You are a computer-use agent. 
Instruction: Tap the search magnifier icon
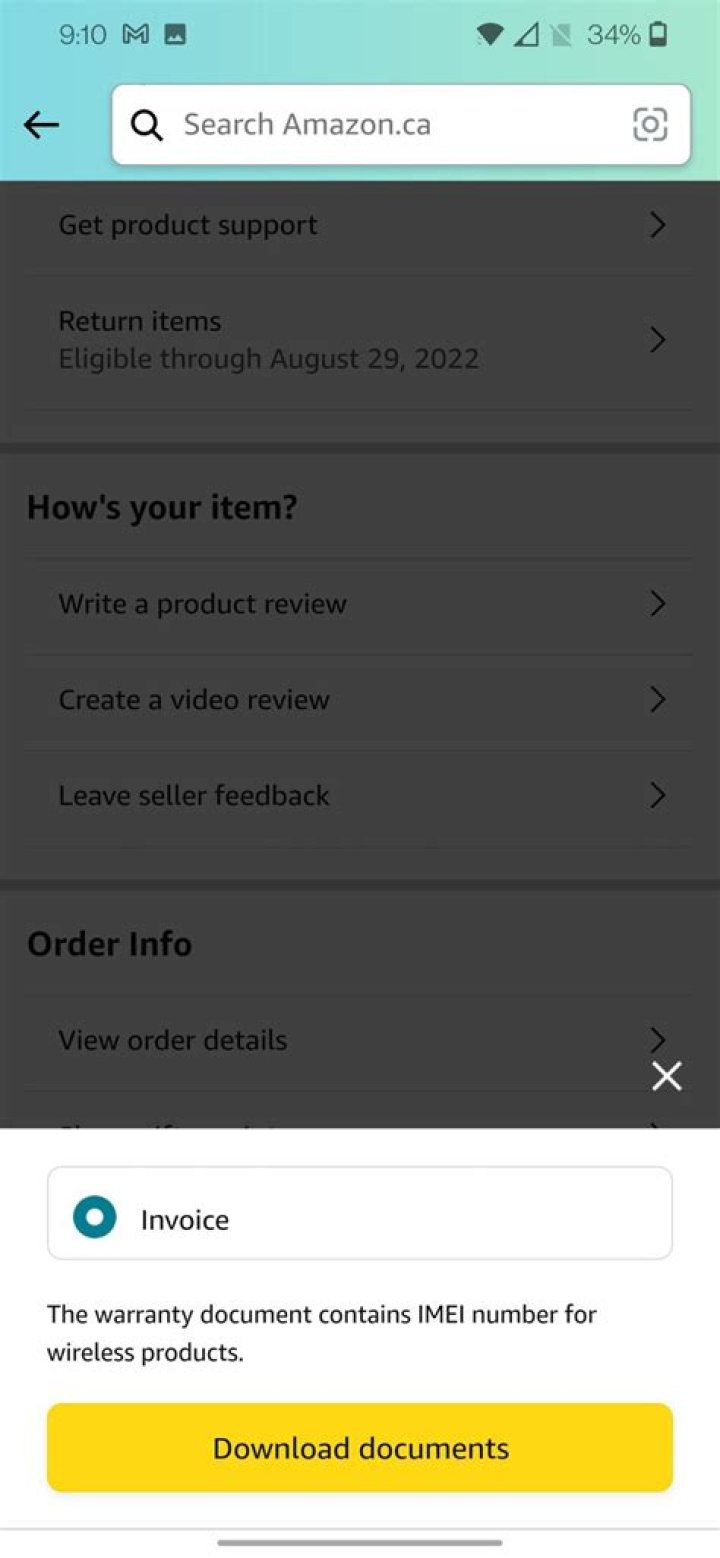[146, 124]
